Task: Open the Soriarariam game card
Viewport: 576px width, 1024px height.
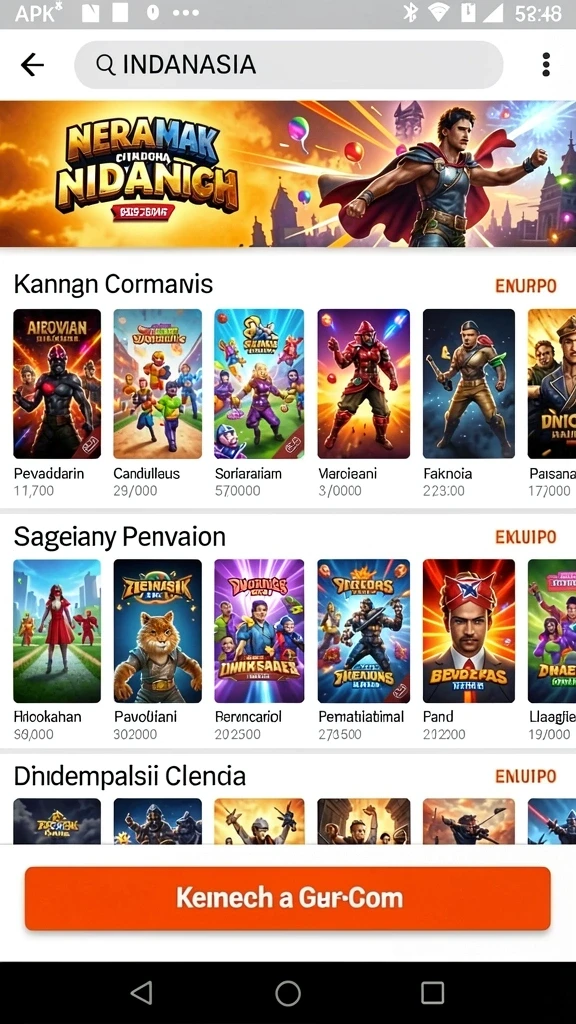Action: [x=259, y=402]
